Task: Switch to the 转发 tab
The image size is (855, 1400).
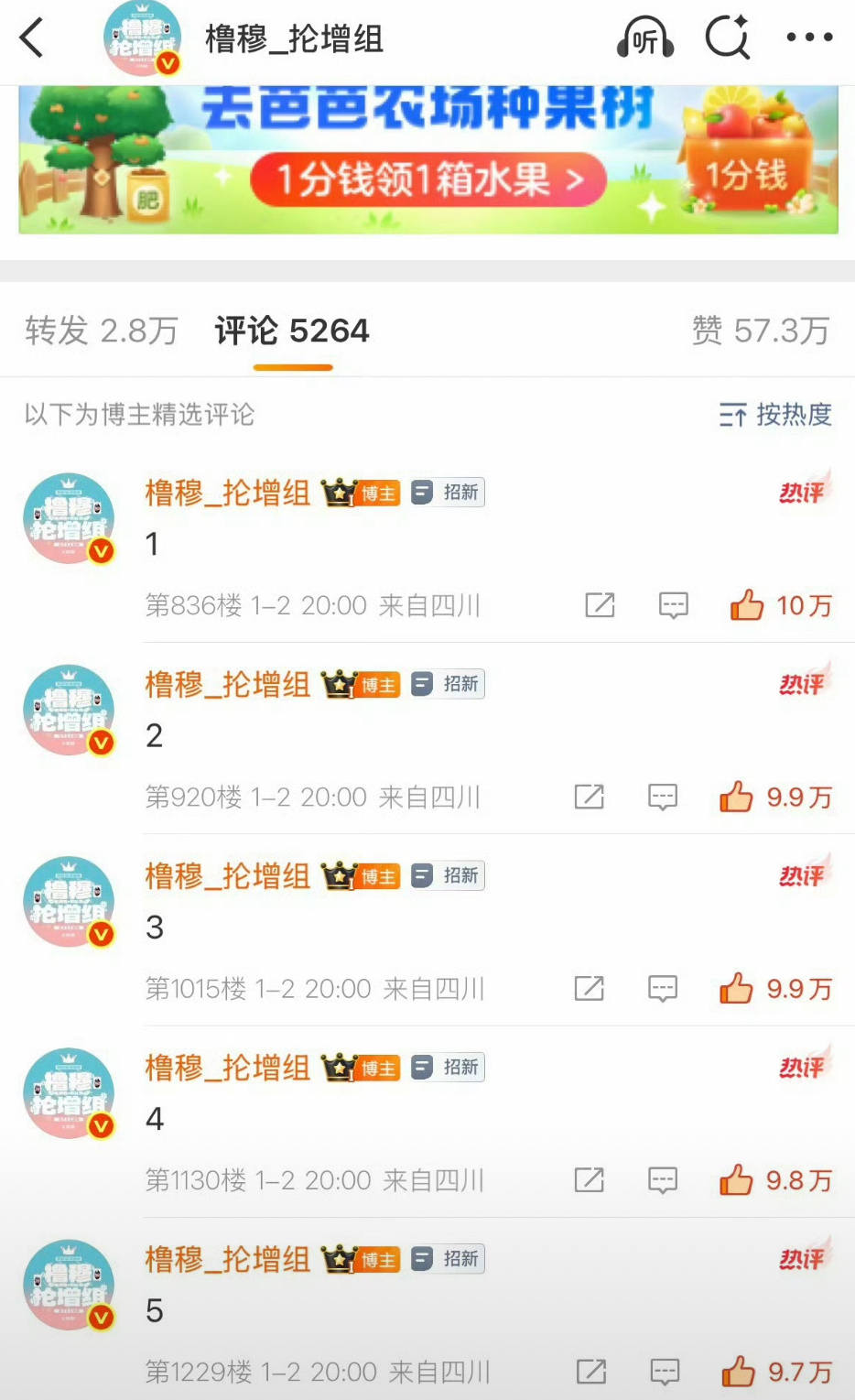Action: click(101, 331)
